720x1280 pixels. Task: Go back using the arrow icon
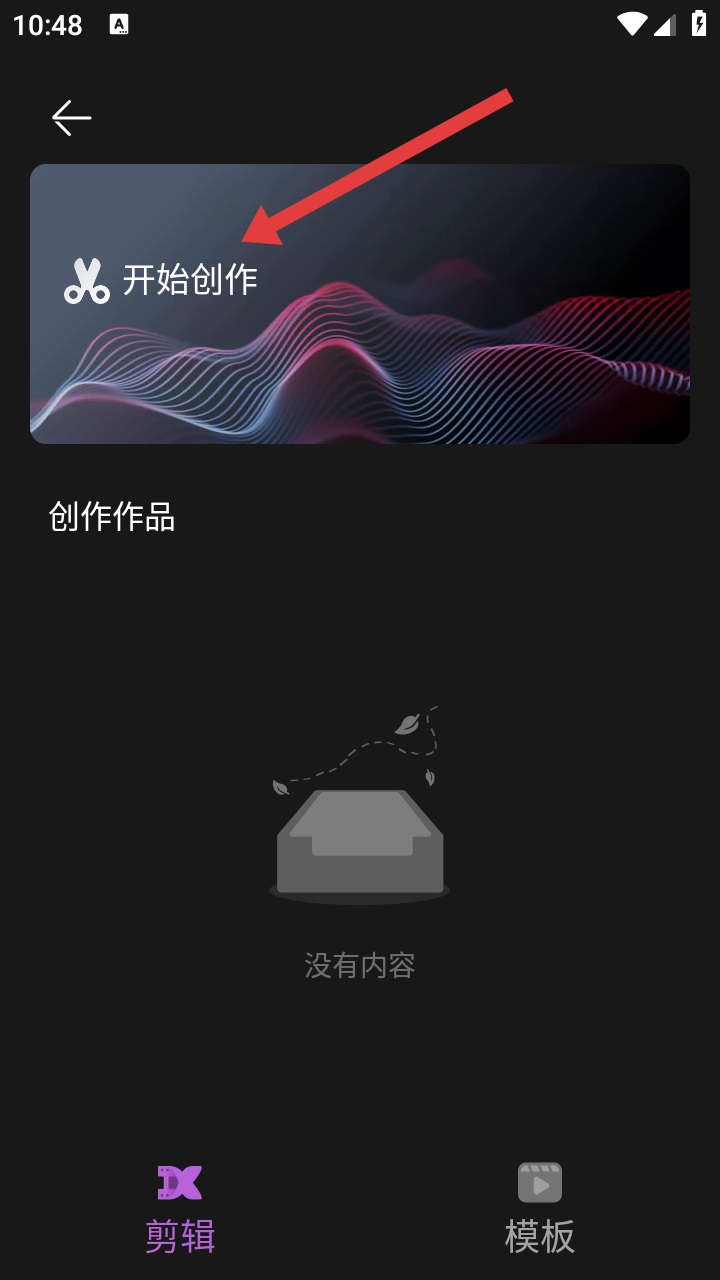71,118
